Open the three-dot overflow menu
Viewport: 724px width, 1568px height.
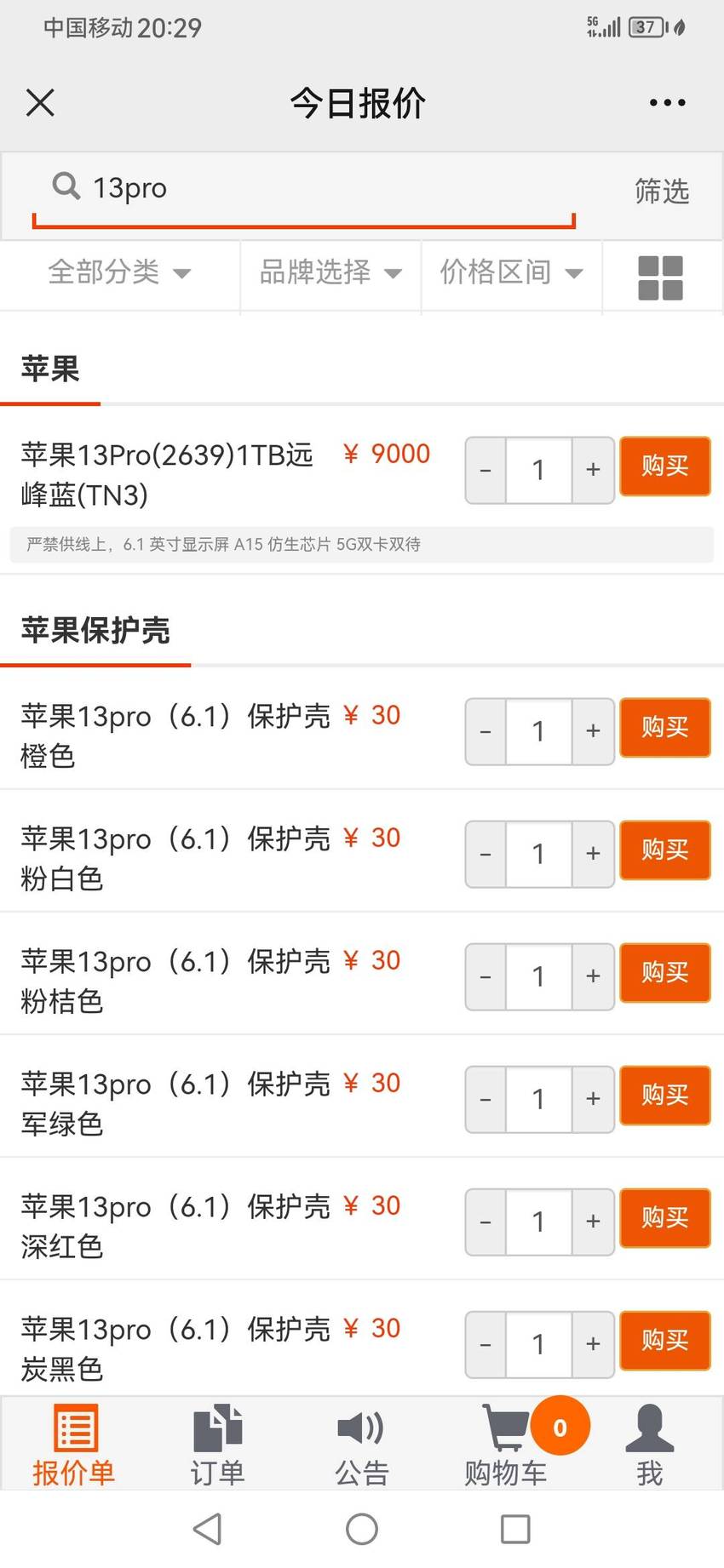click(667, 103)
